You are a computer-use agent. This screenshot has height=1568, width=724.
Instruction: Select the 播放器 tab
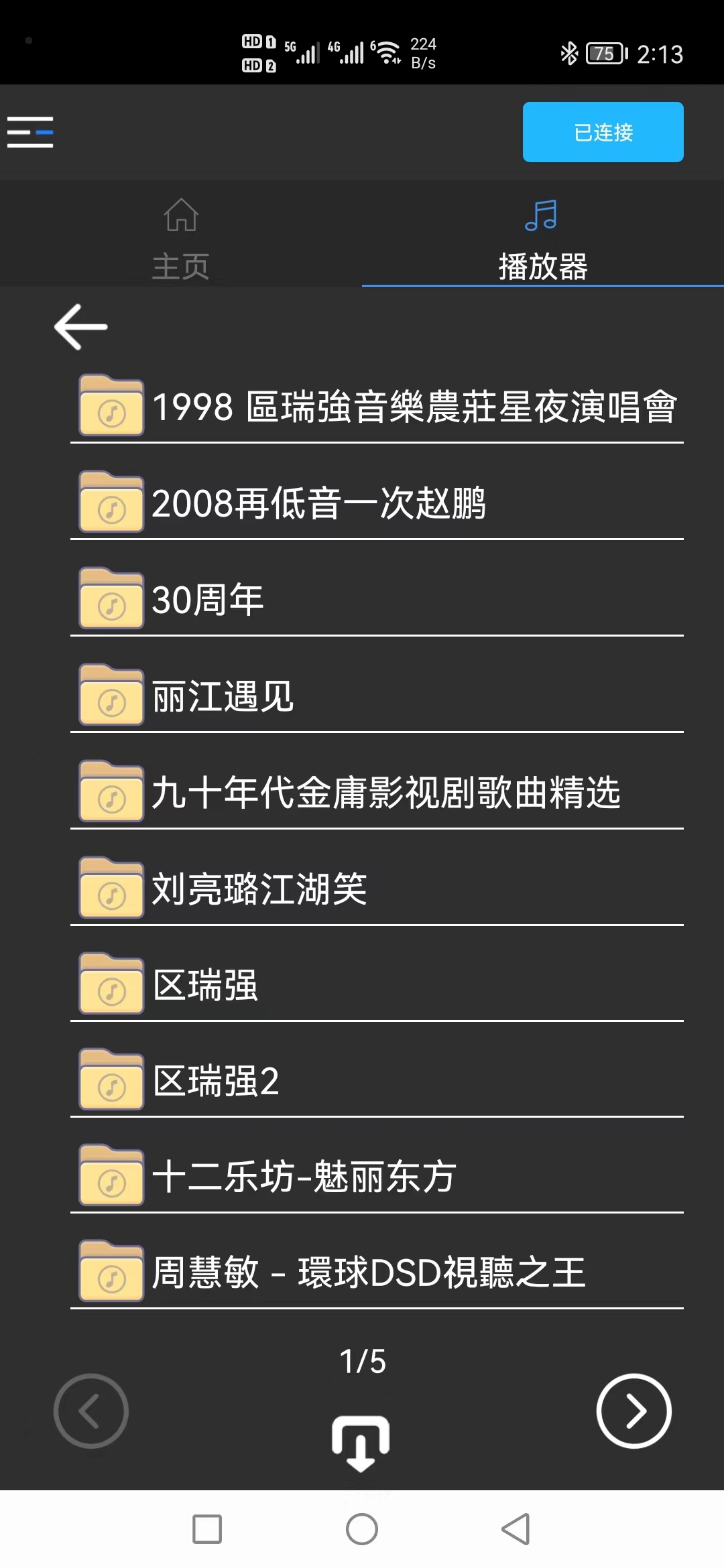tap(542, 239)
